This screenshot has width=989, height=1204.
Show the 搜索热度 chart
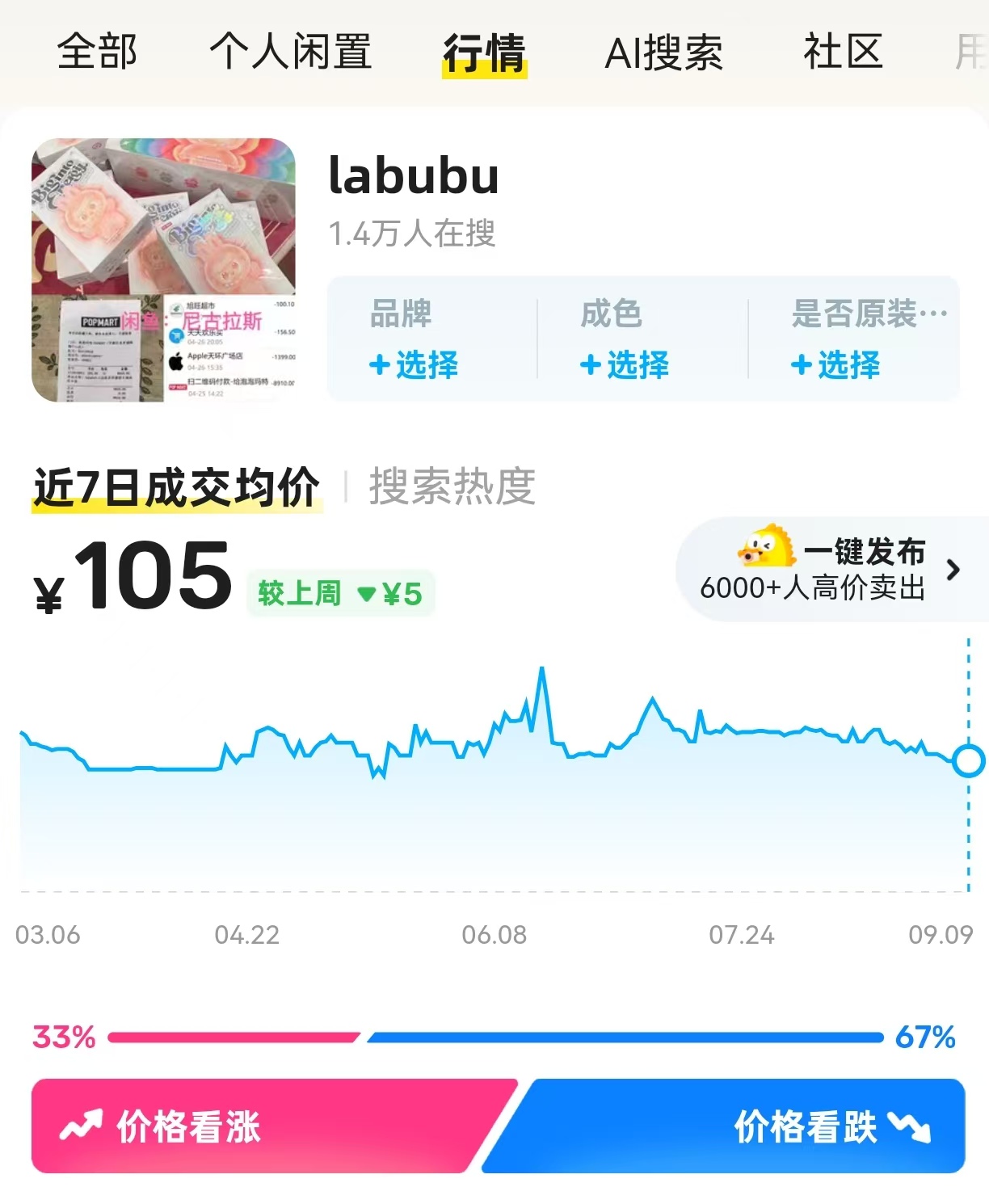click(452, 486)
